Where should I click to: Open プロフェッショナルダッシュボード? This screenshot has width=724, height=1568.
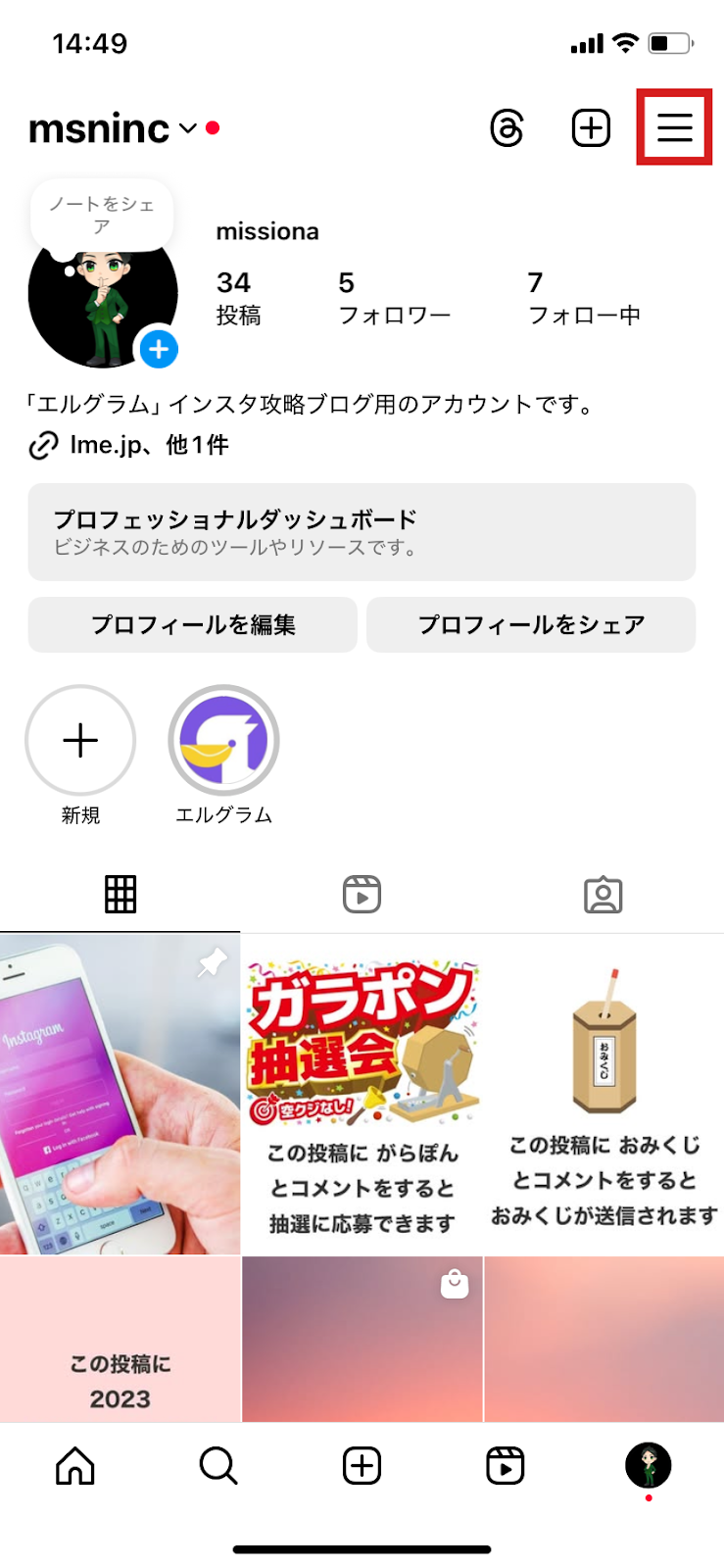362,531
